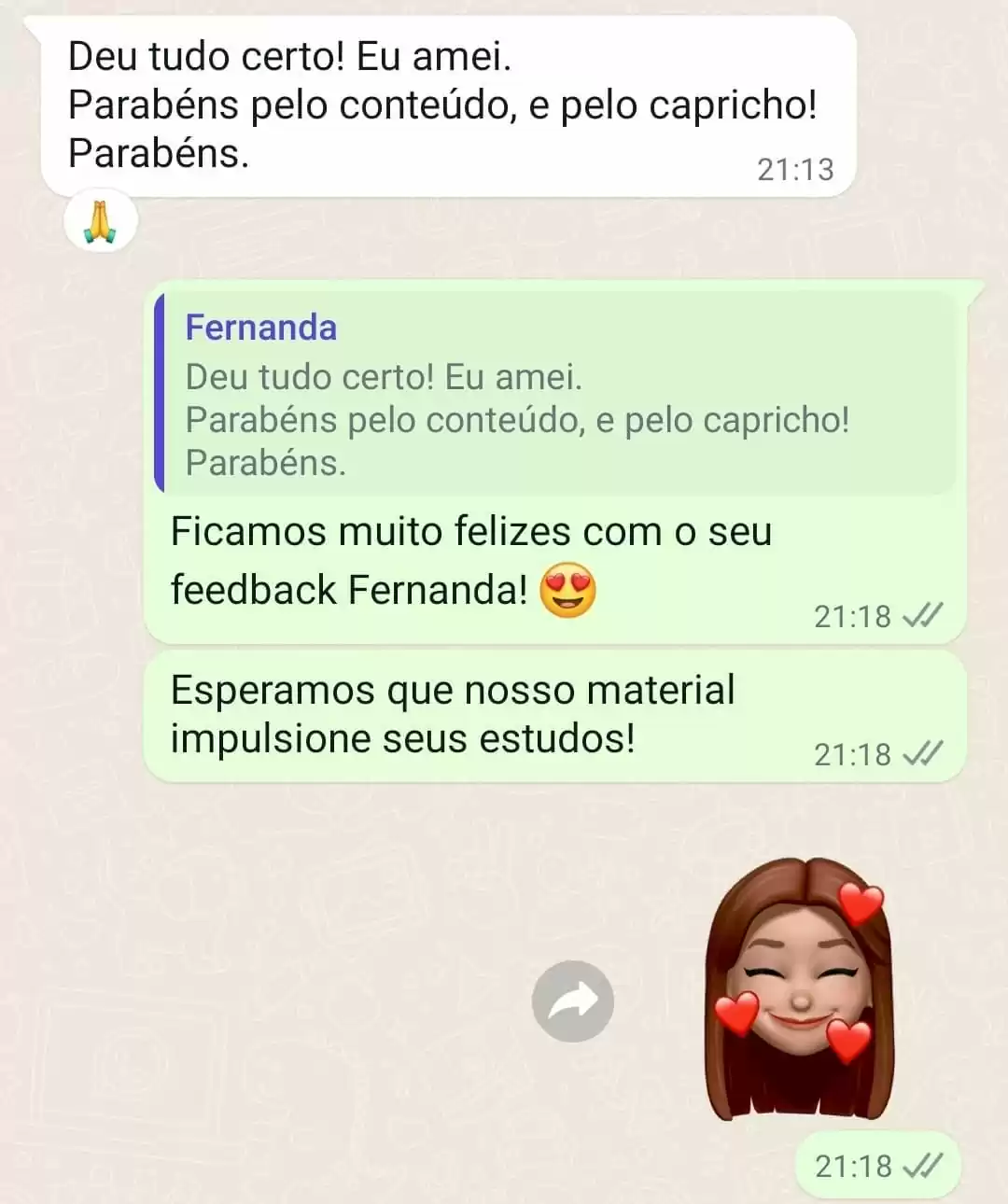Viewport: 1008px width, 1204px height.
Task: Jump to Fernanda's quoted message
Action: click(x=555, y=394)
